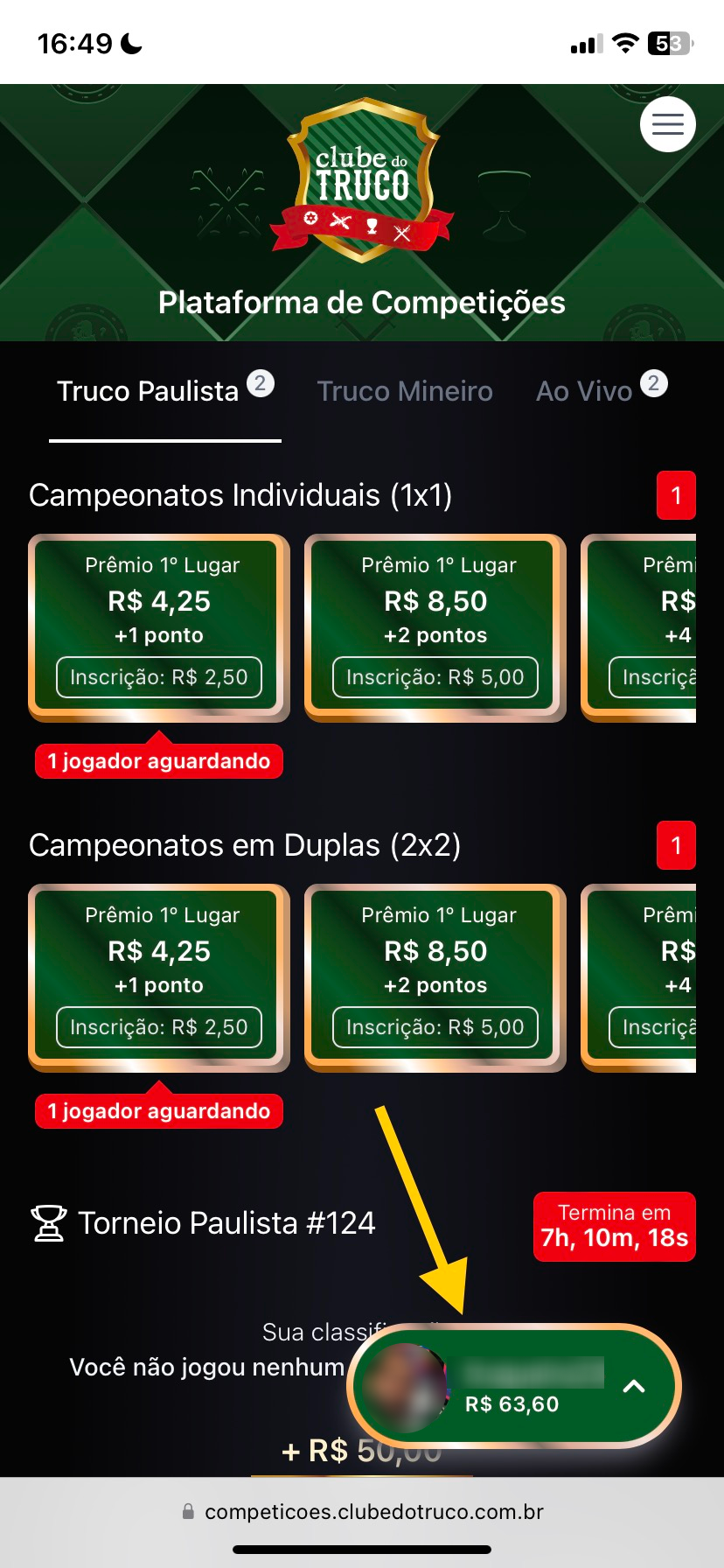Click the red "1" badge beside Campeonatos em Duplas
The width and height of the screenshot is (724, 1568).
pos(676,845)
